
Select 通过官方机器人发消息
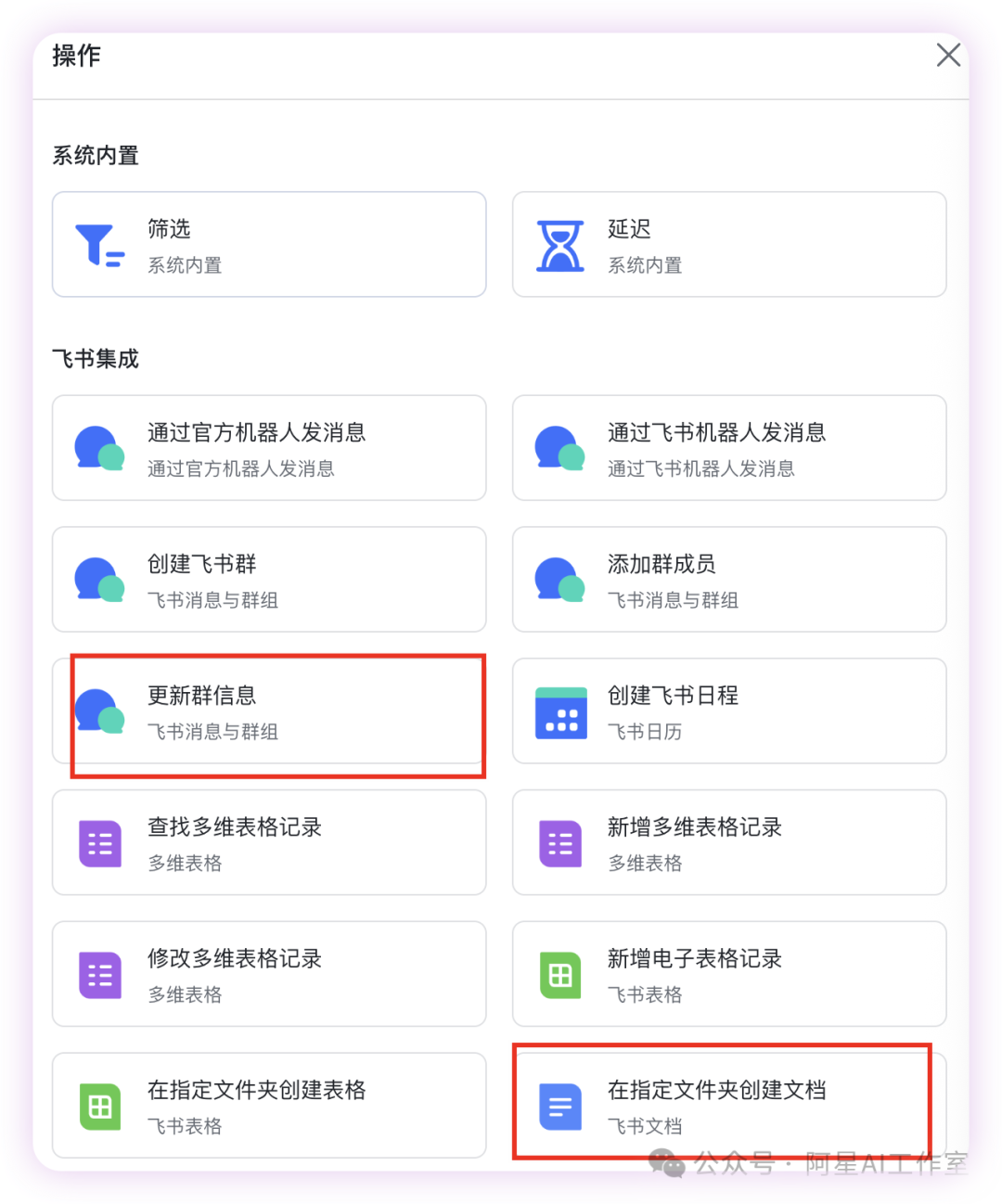coord(269,448)
